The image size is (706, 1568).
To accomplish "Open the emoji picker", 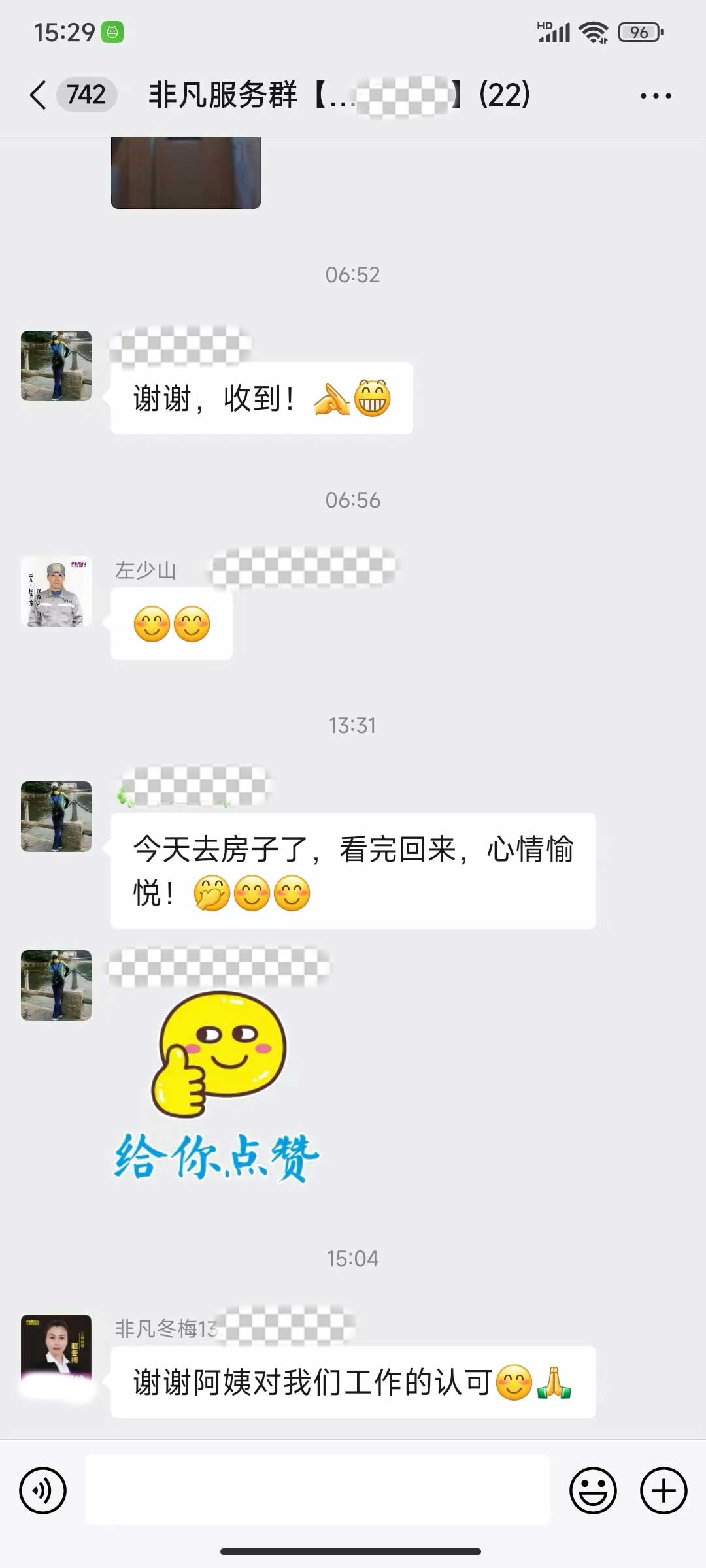I will tap(593, 1491).
